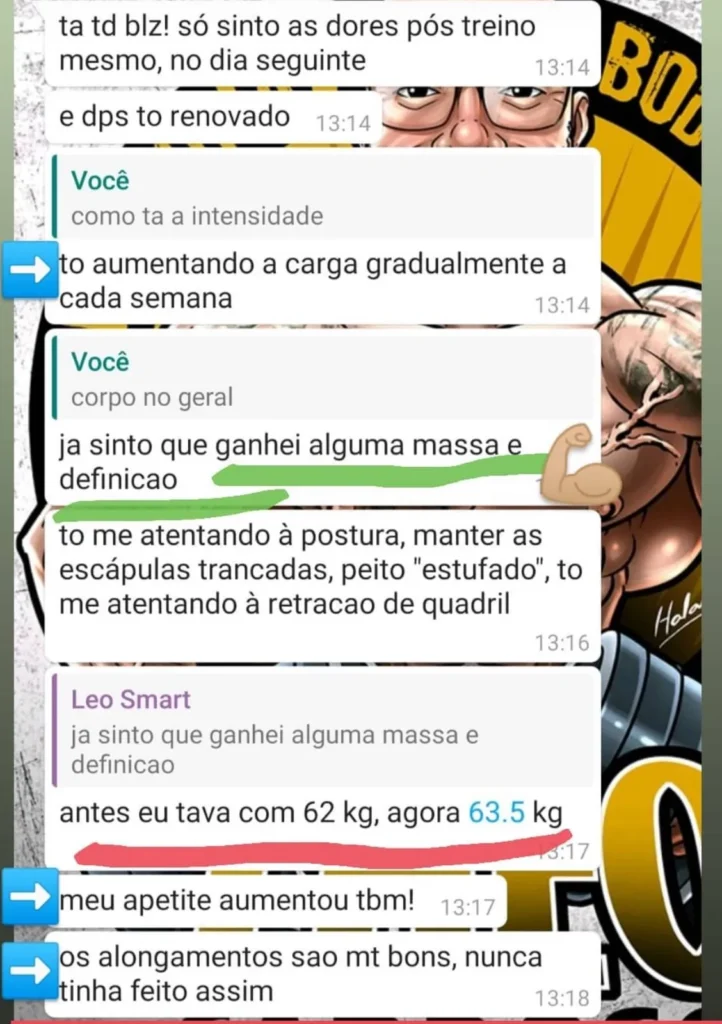Click the blue arrow beside 'to aumentando a carga'
This screenshot has height=1024, width=722.
click(x=30, y=269)
